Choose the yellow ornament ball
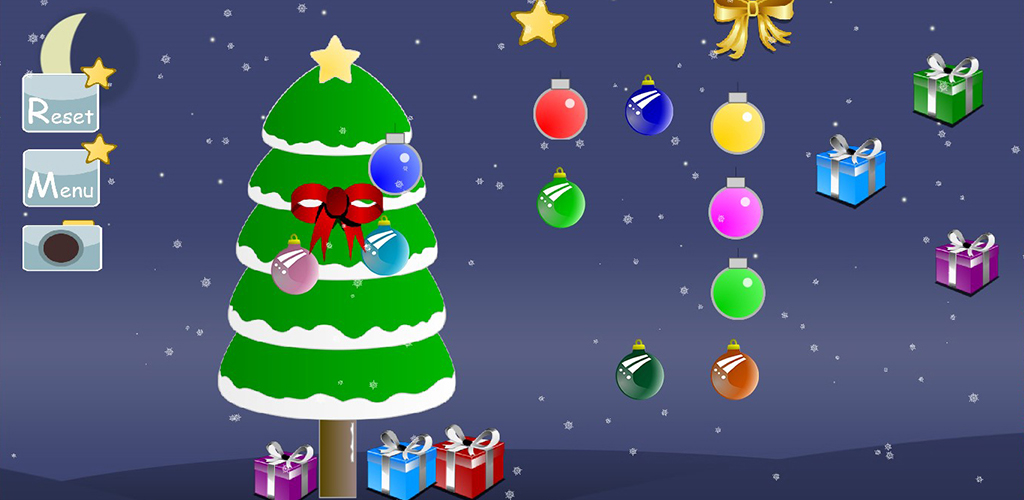 click(x=737, y=126)
